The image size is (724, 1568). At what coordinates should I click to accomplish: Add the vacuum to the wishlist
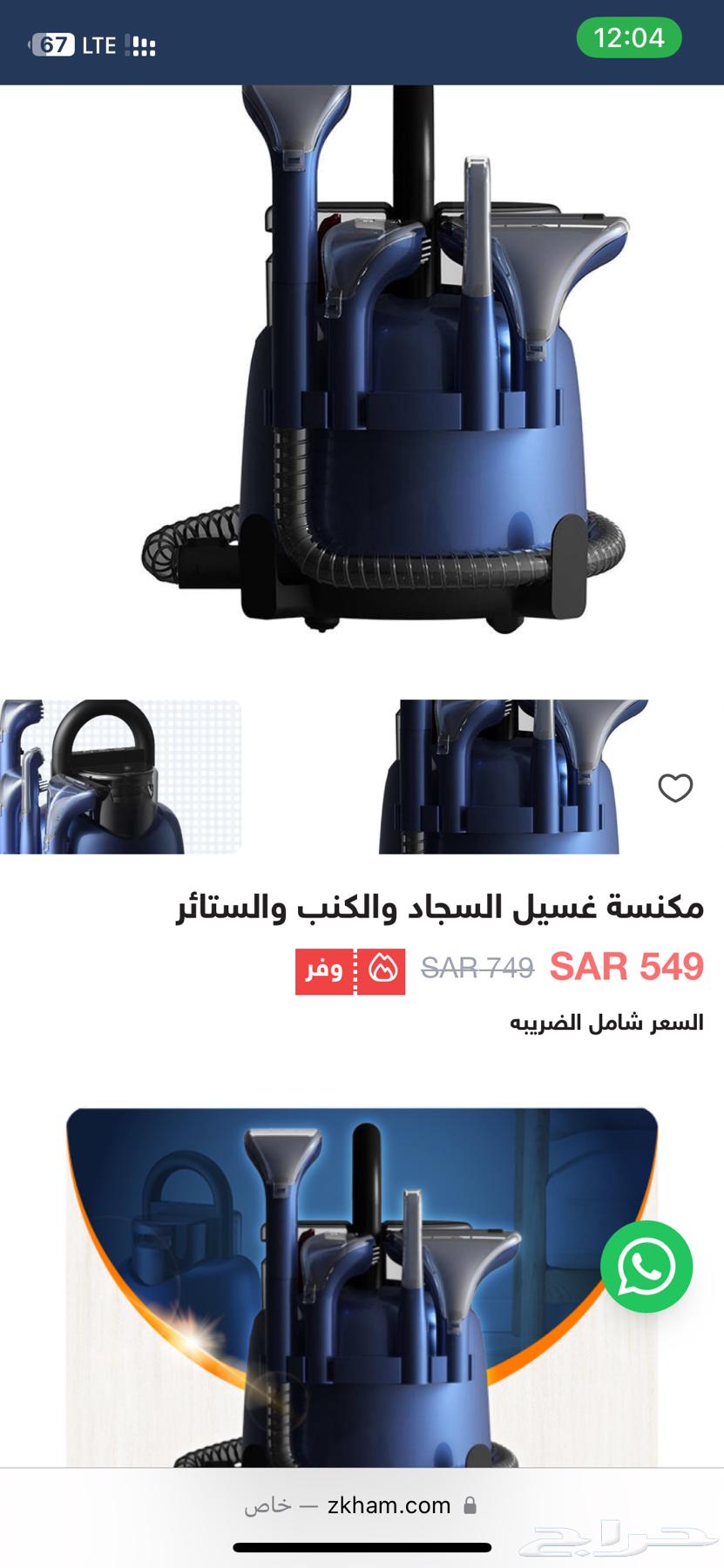[x=674, y=787]
